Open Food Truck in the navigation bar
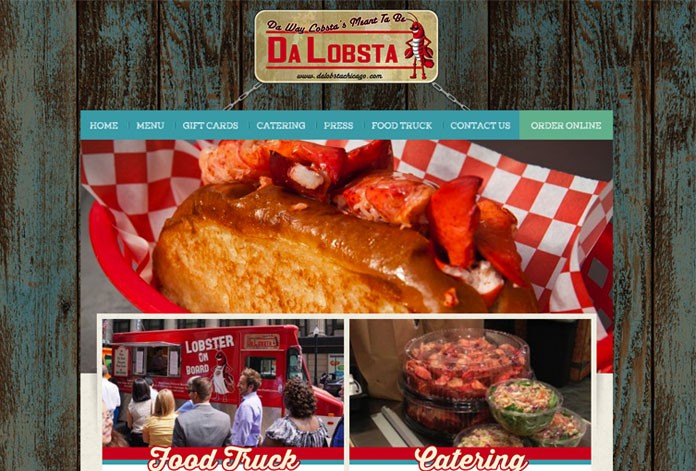 pyautogui.click(x=402, y=126)
